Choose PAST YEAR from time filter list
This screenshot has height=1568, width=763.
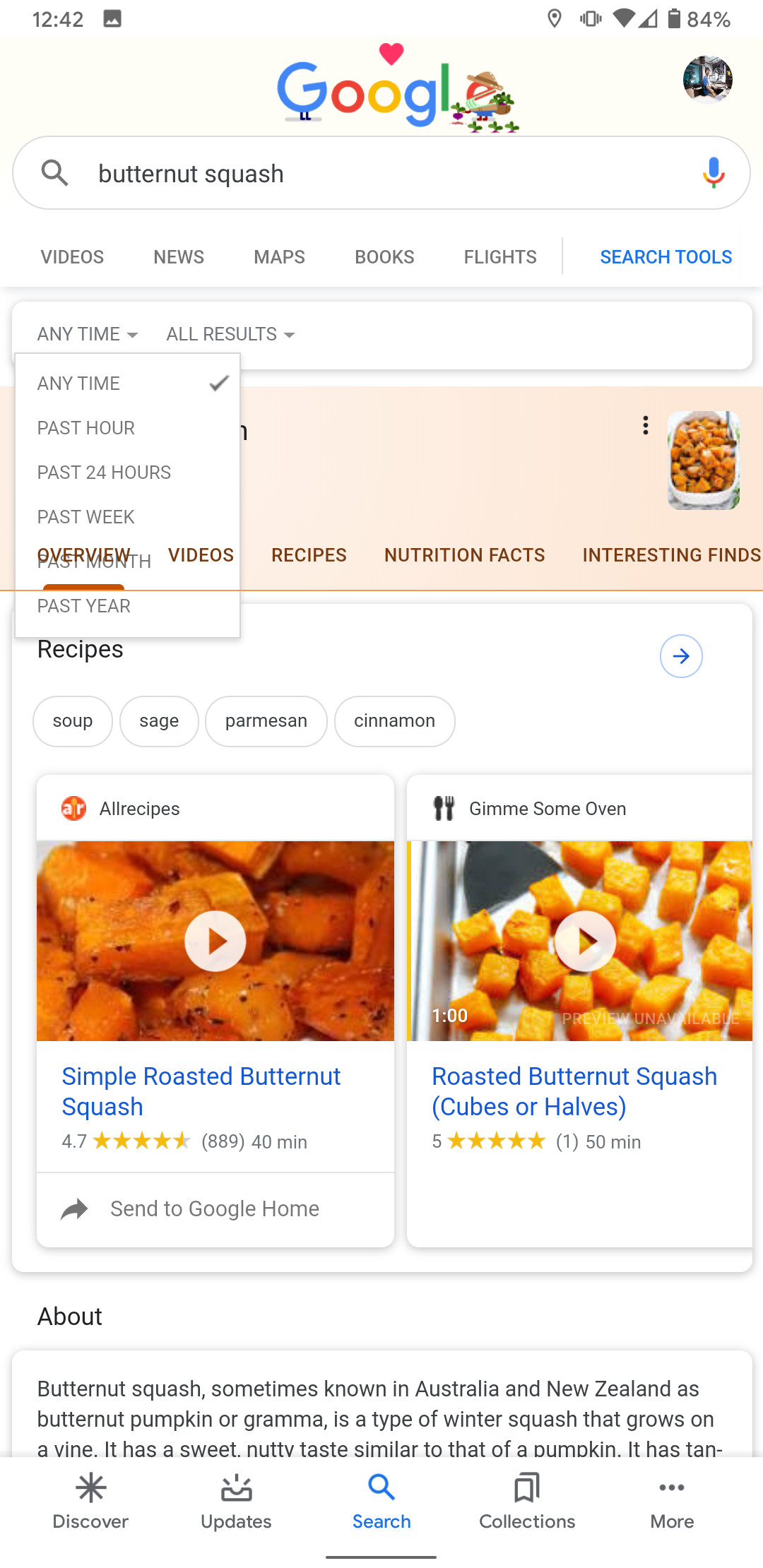pos(84,605)
